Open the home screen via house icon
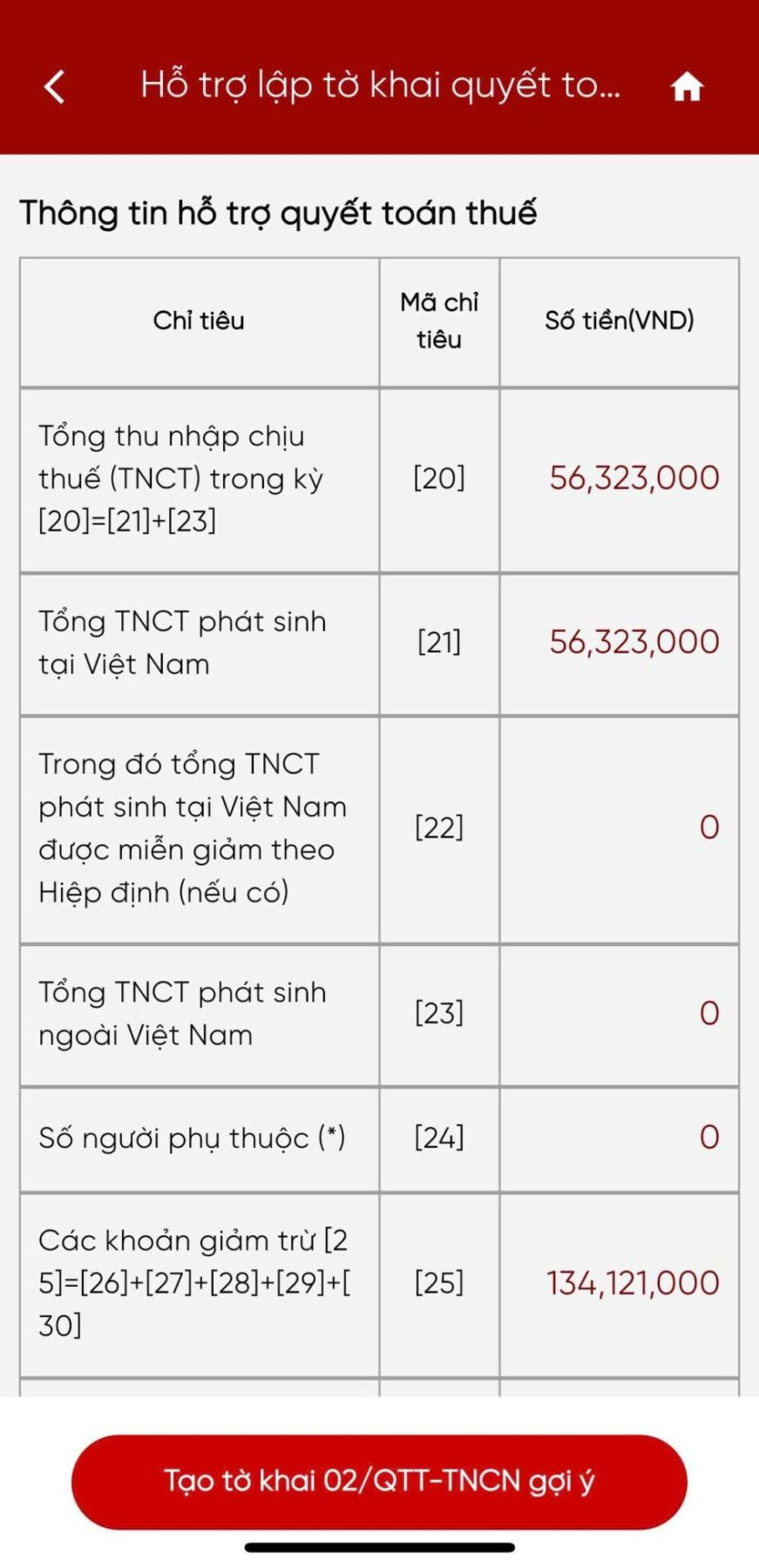Image resolution: width=759 pixels, height=1568 pixels. pos(688,86)
